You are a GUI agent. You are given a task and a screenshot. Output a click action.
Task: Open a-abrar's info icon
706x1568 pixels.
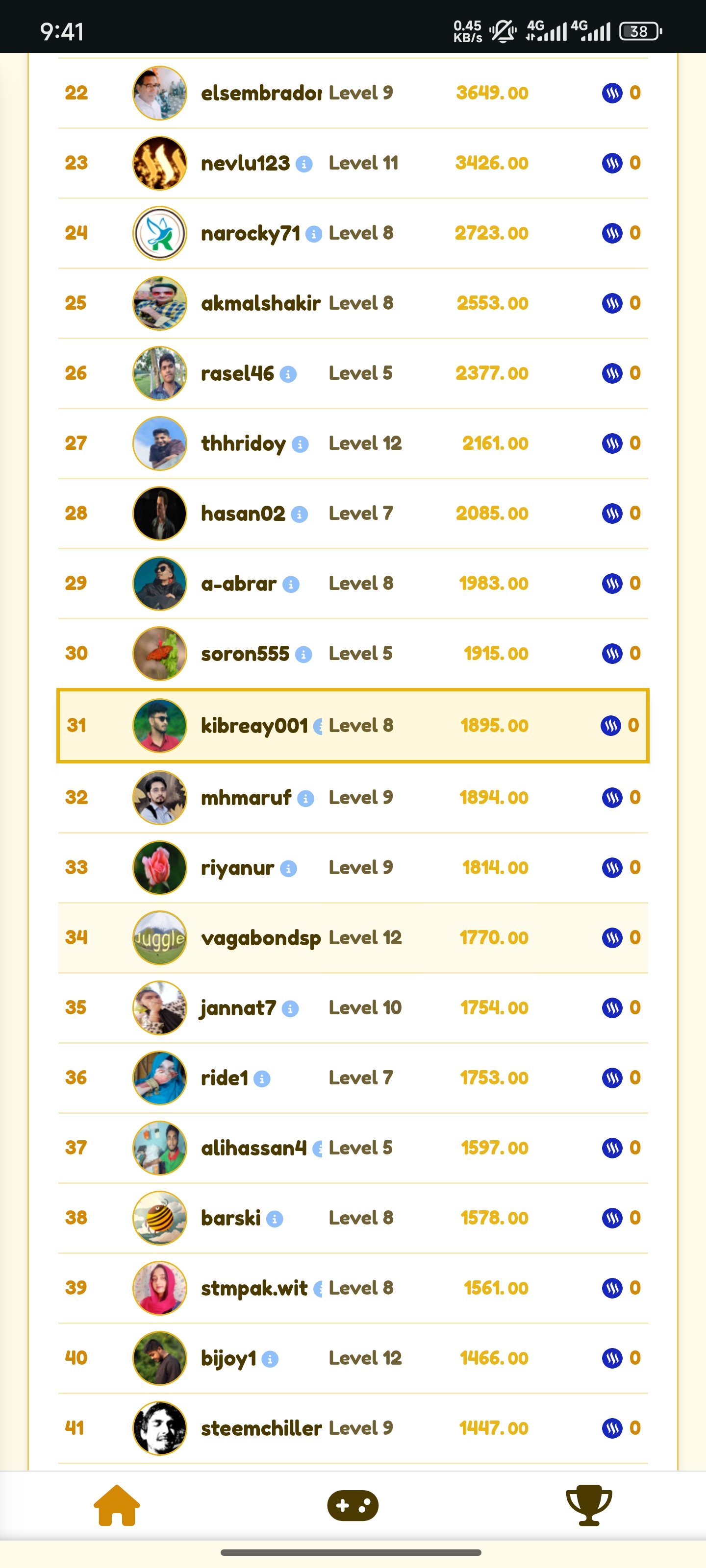(291, 585)
